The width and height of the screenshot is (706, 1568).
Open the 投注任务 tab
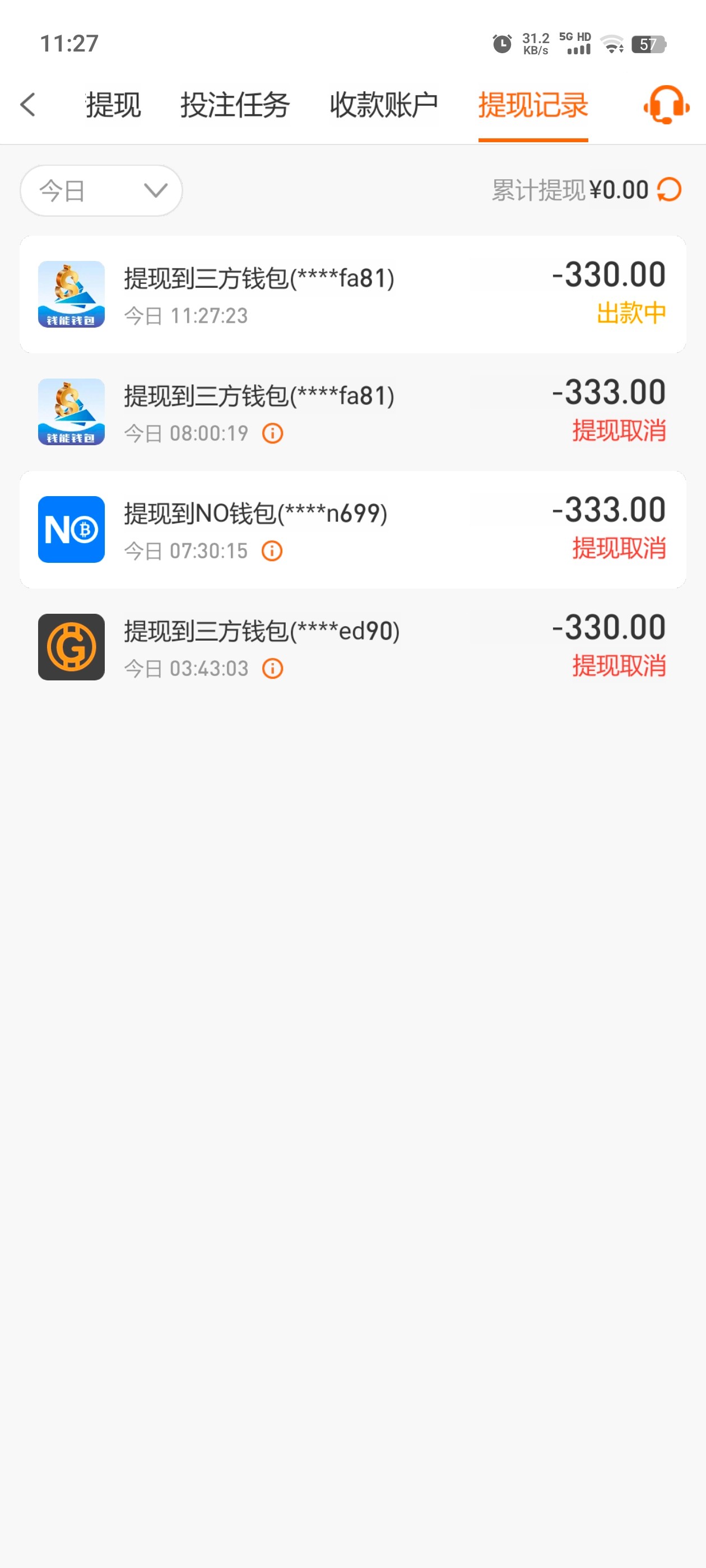tap(235, 105)
